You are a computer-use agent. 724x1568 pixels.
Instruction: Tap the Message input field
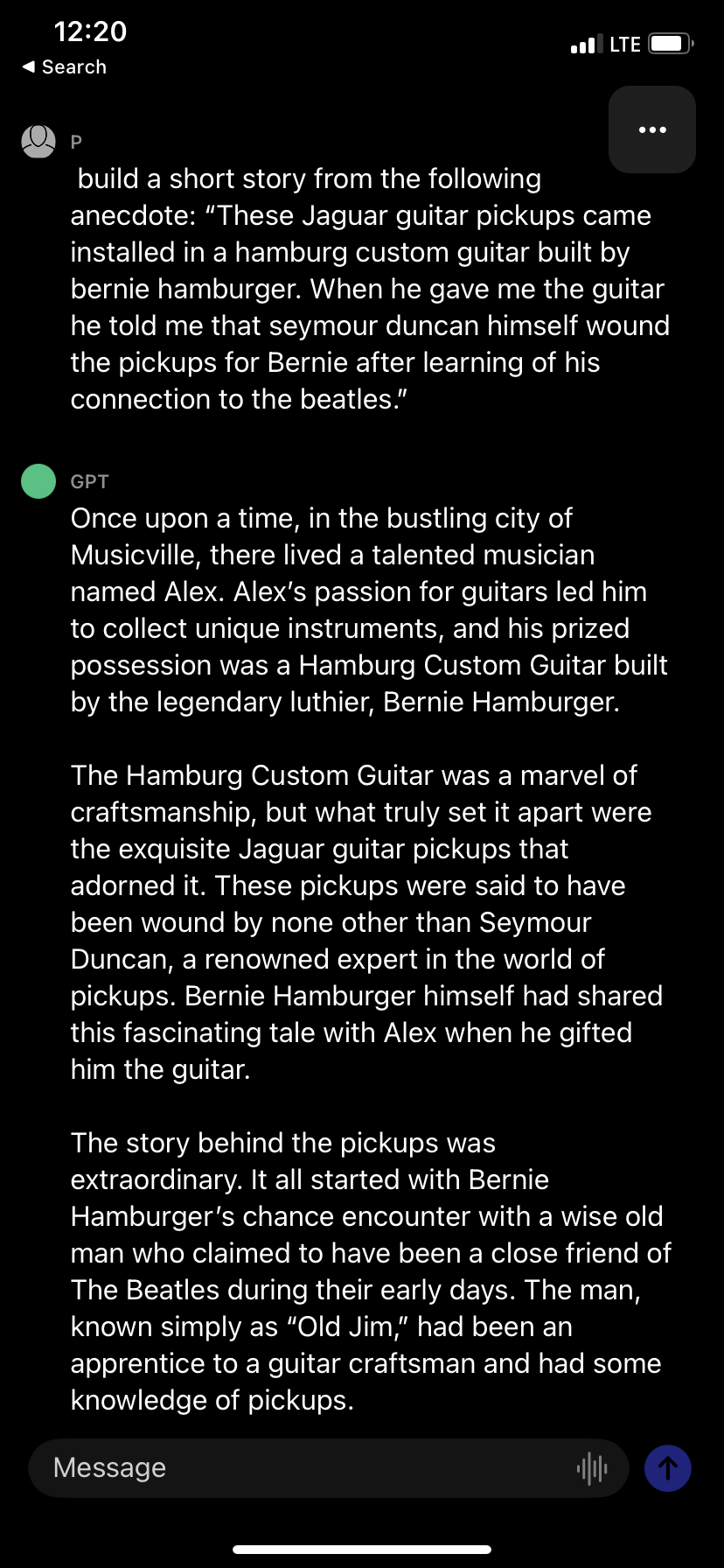point(297,1467)
